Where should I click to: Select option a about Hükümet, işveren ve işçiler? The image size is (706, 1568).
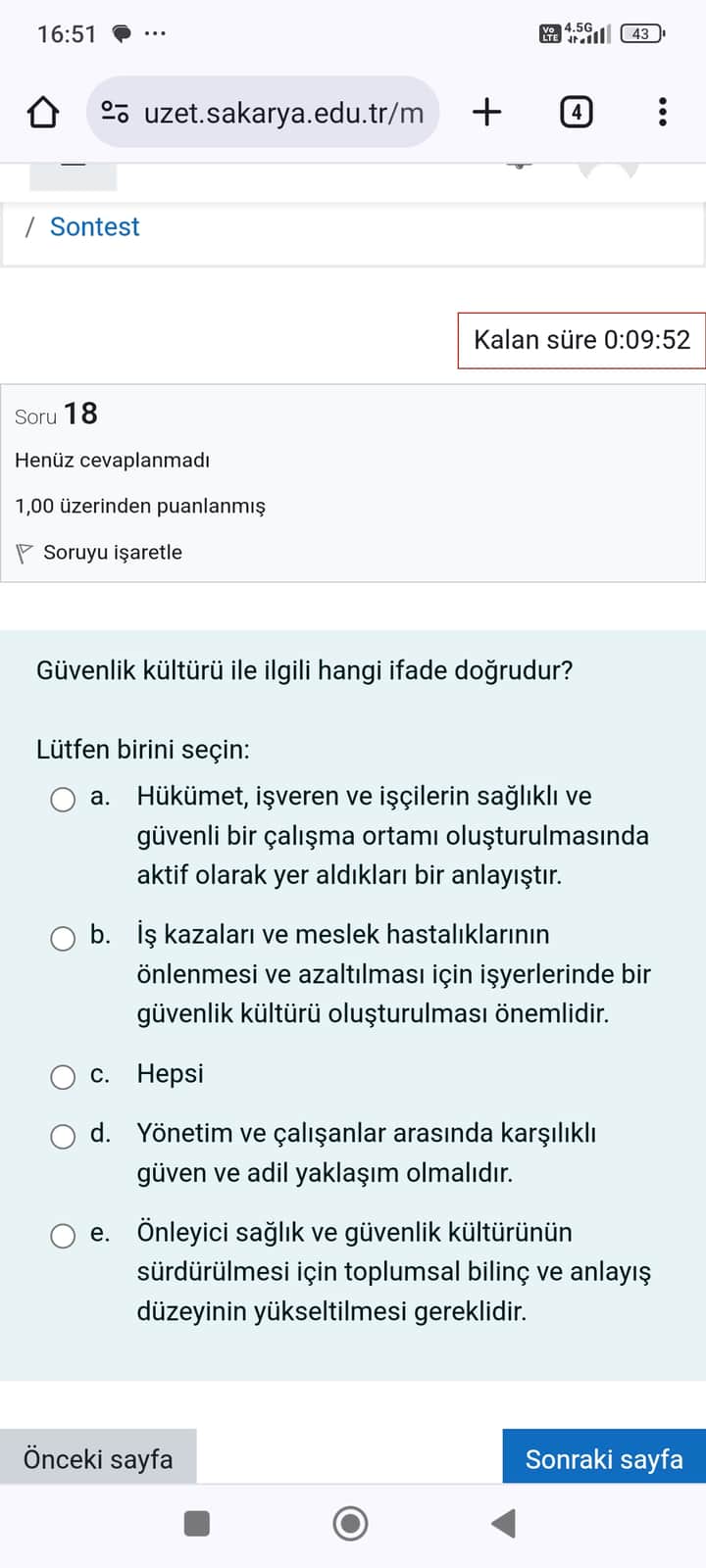tap(63, 800)
